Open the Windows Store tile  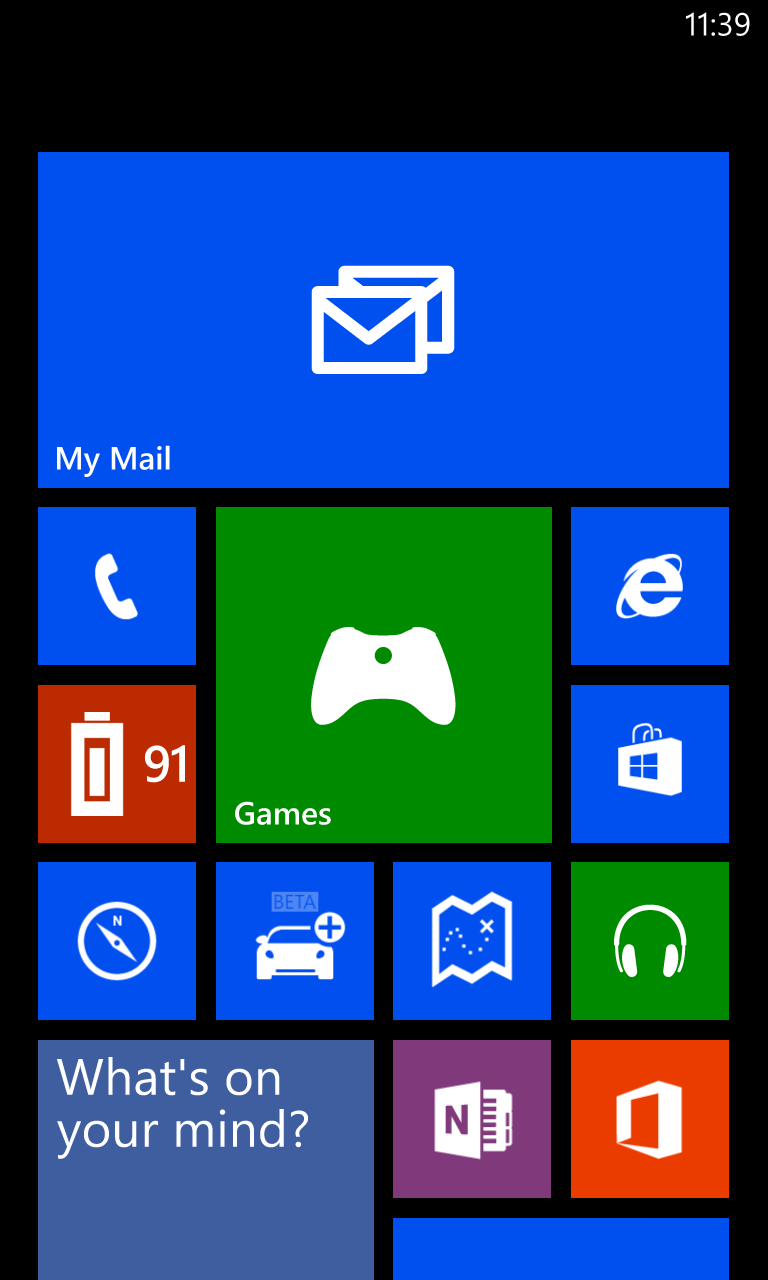[650, 764]
